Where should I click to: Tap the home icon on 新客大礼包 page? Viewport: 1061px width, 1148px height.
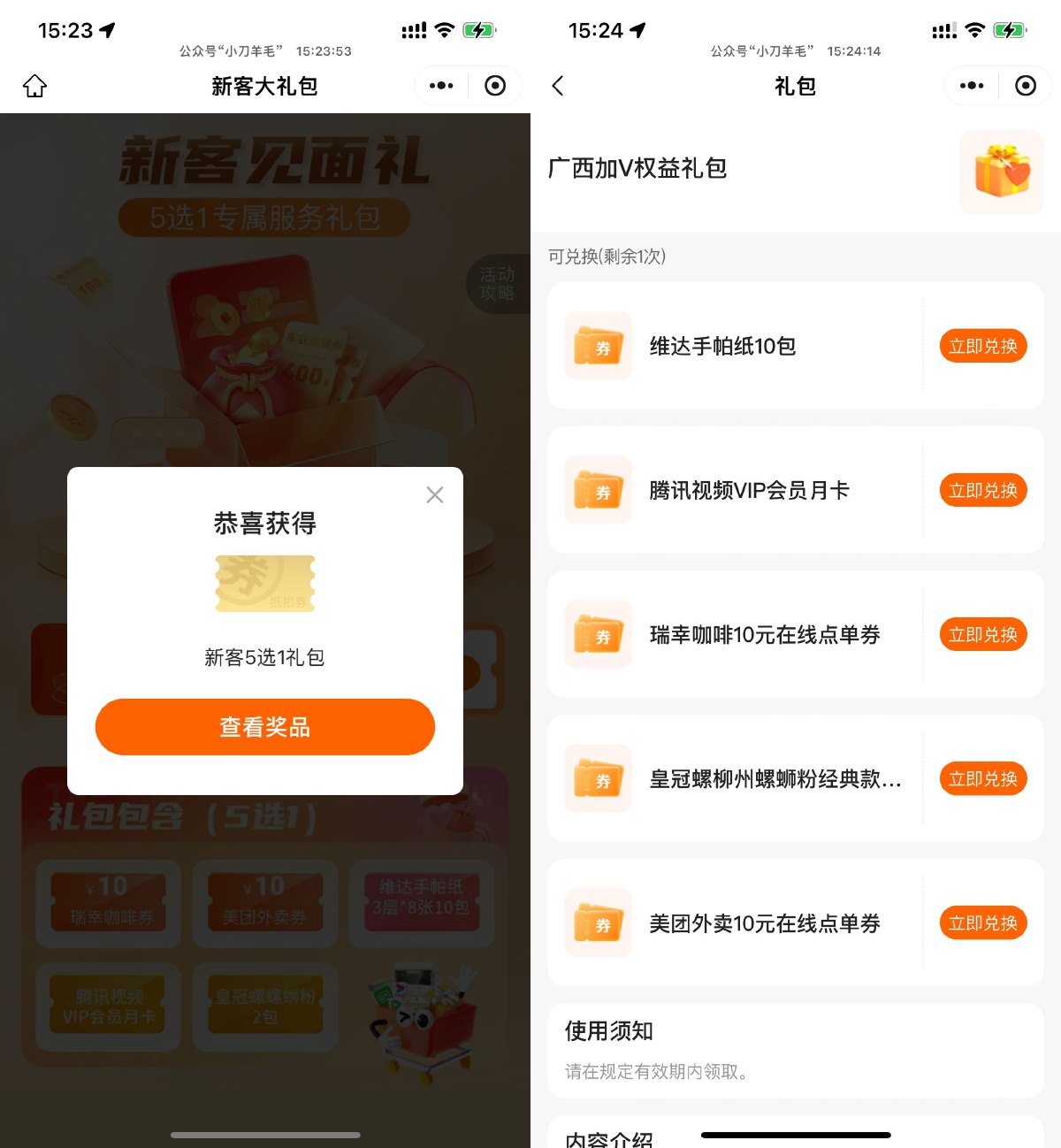point(34,86)
